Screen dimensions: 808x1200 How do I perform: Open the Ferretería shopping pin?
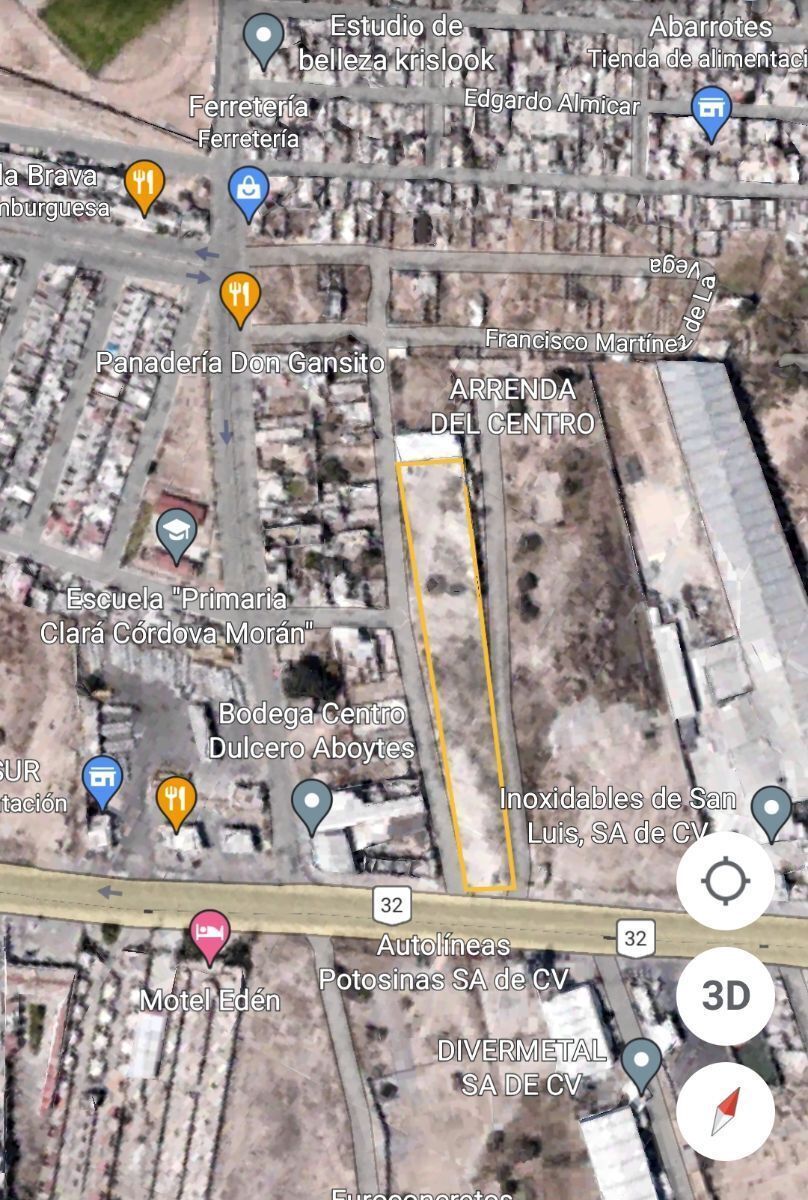pos(247,191)
